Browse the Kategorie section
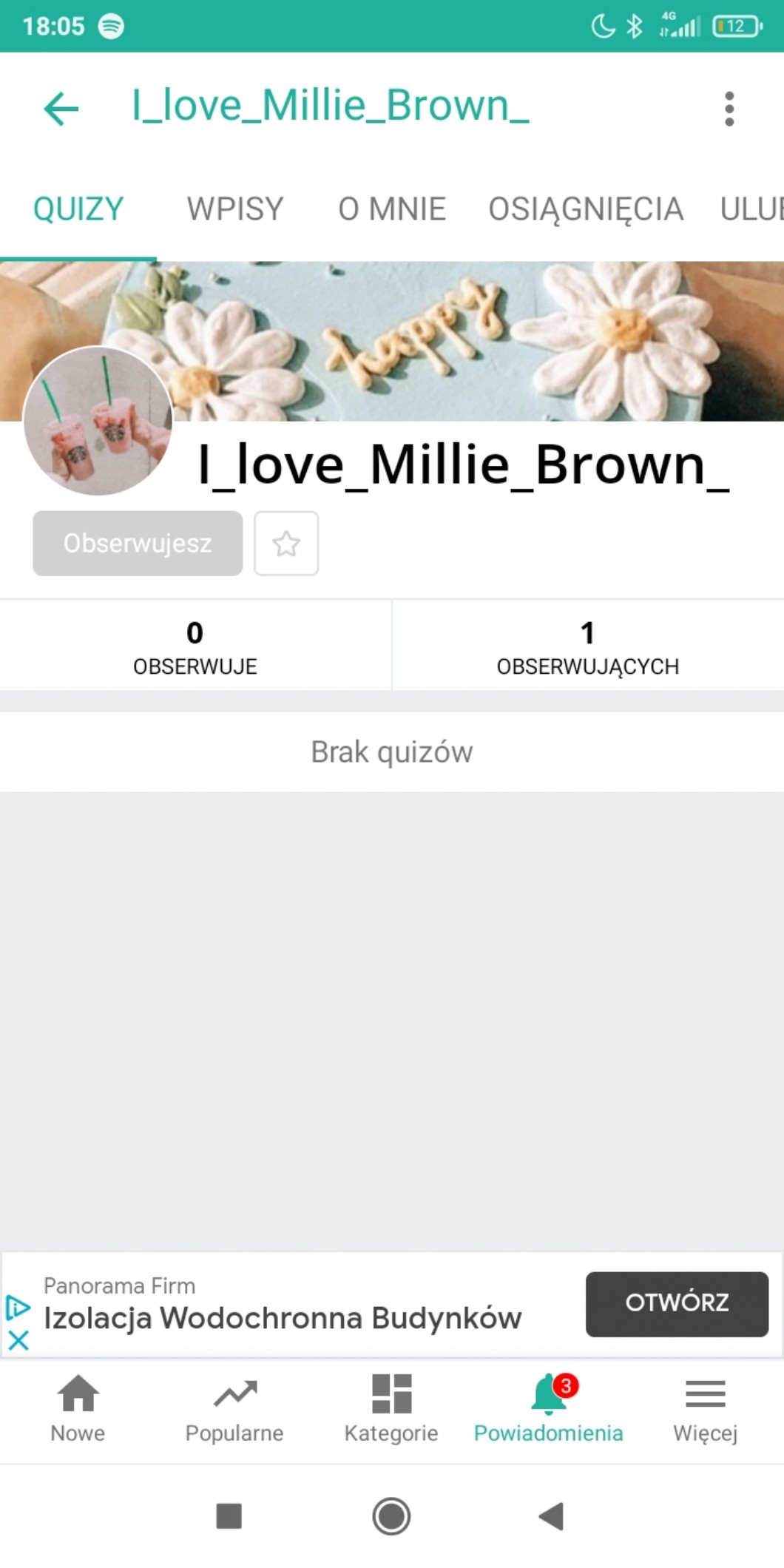Viewport: 784px width, 1568px height. [391, 1409]
